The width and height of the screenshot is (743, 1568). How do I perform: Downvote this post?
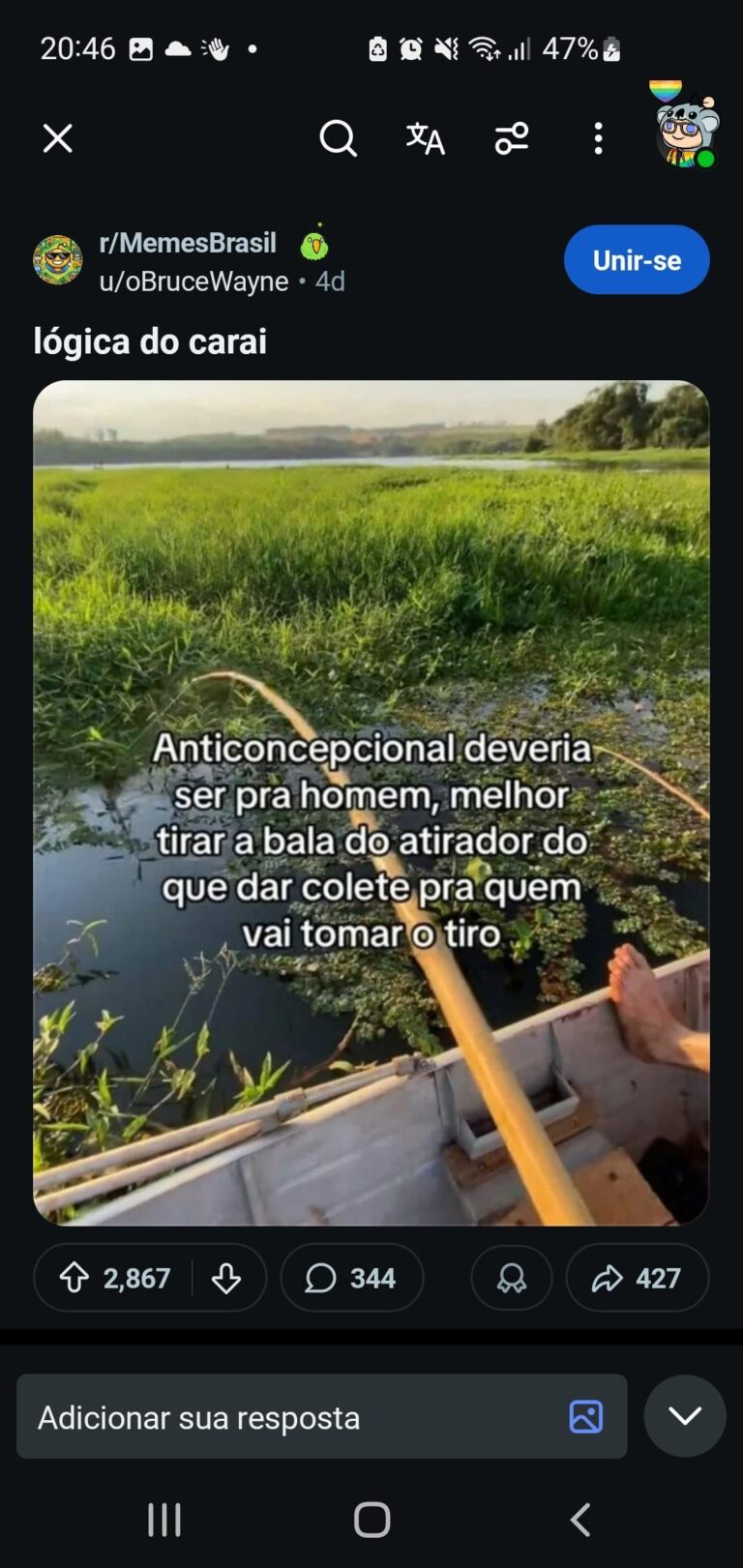[226, 1278]
